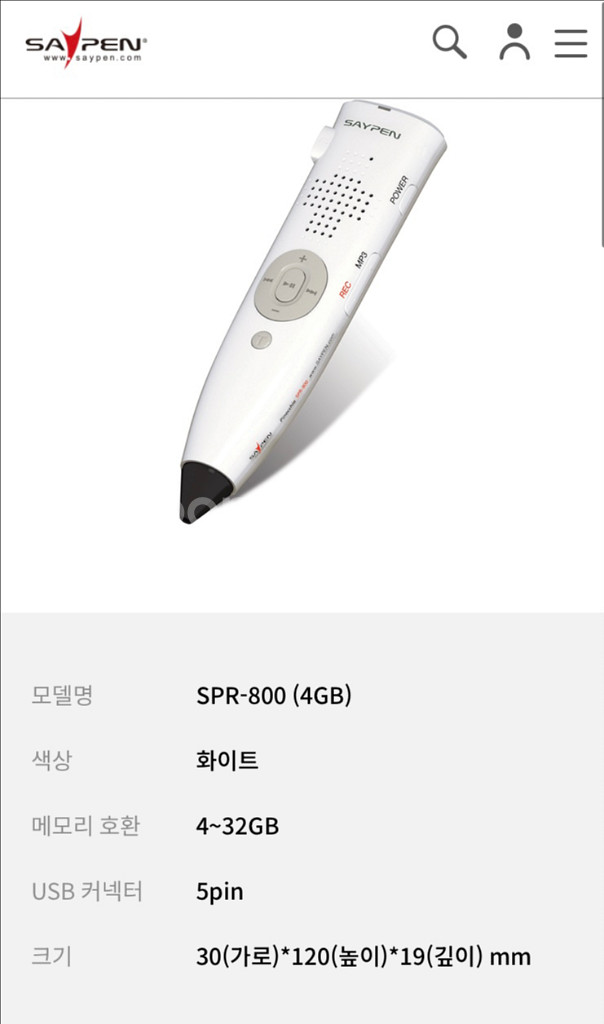604x1024 pixels.
Task: Open the hamburger menu
Action: 571,43
